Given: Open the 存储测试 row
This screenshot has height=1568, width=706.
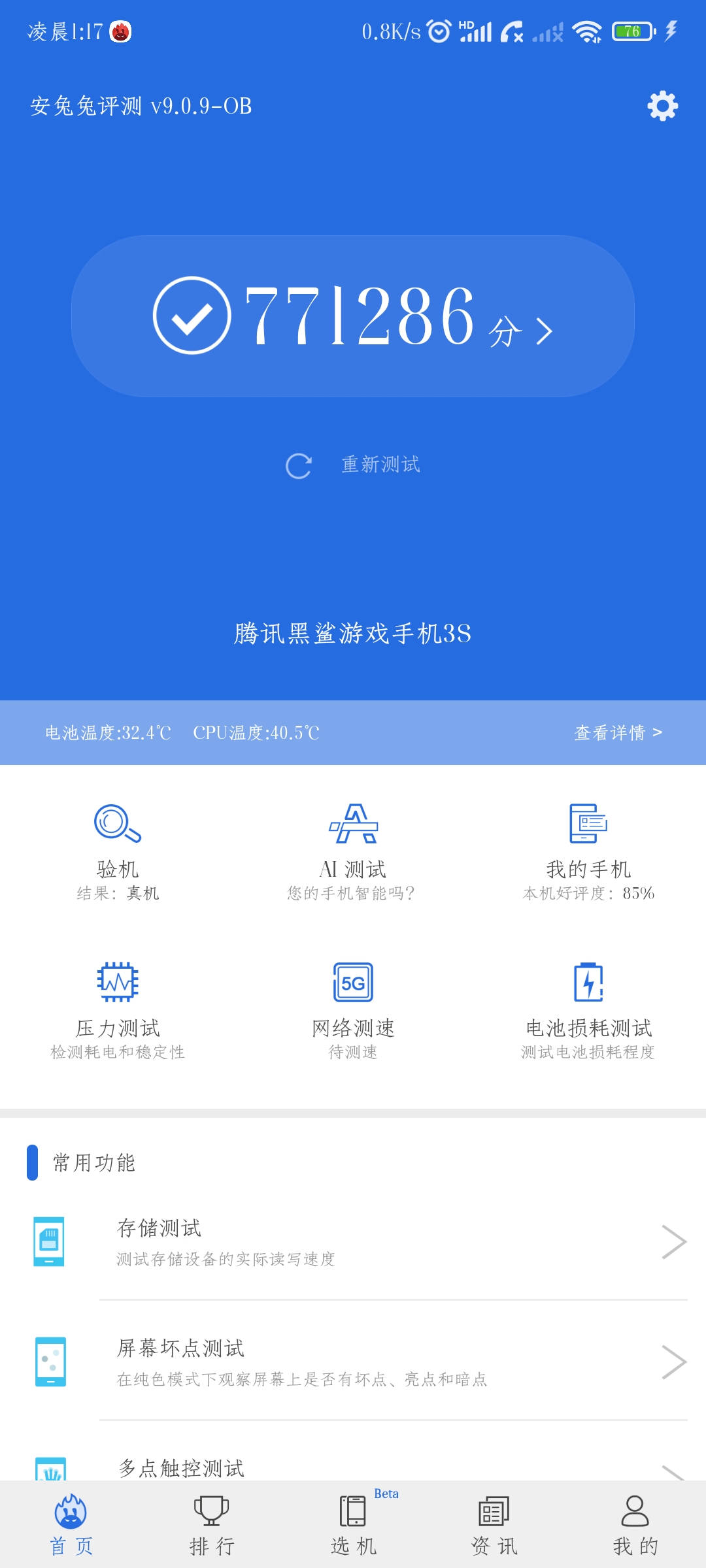Looking at the screenshot, I should pyautogui.click(x=353, y=1241).
